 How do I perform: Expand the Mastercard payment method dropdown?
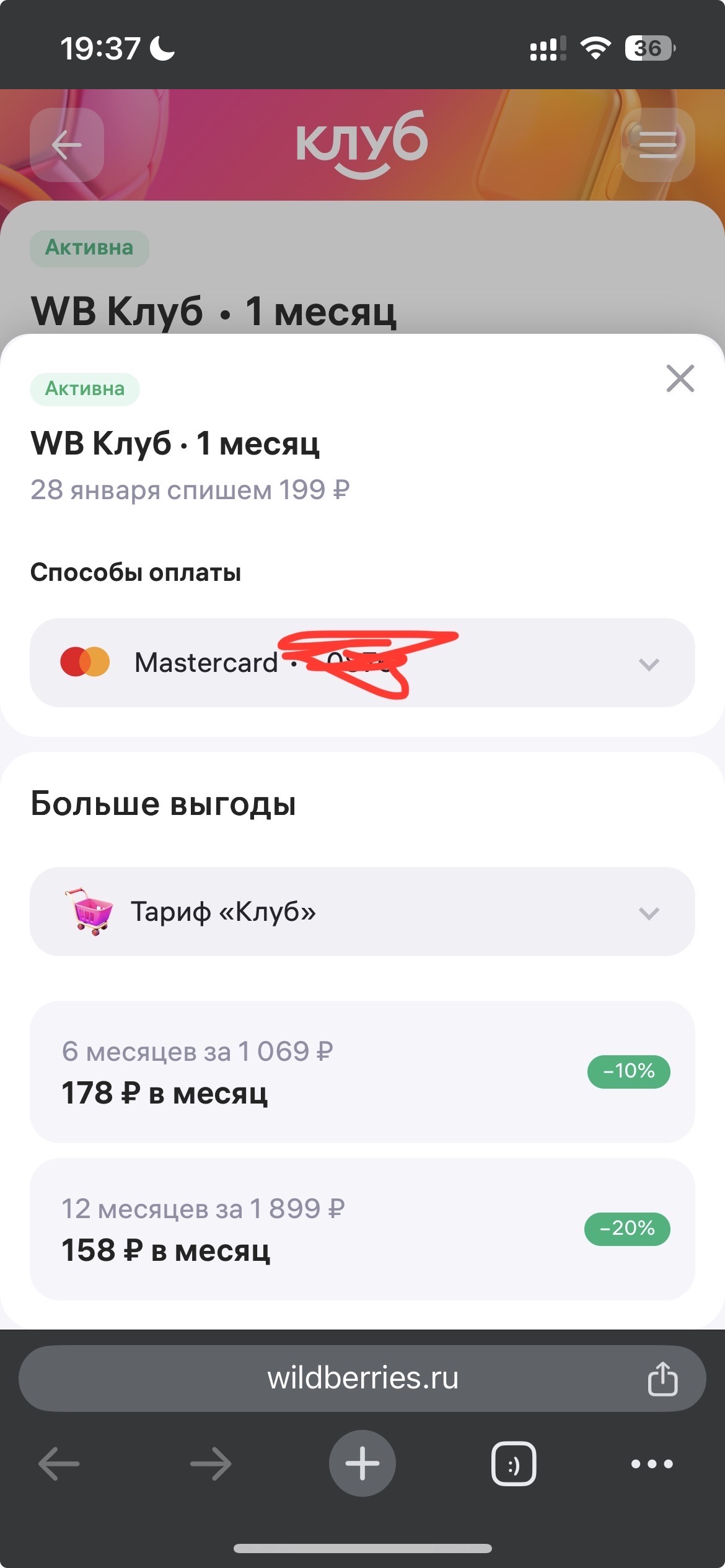pos(648,664)
